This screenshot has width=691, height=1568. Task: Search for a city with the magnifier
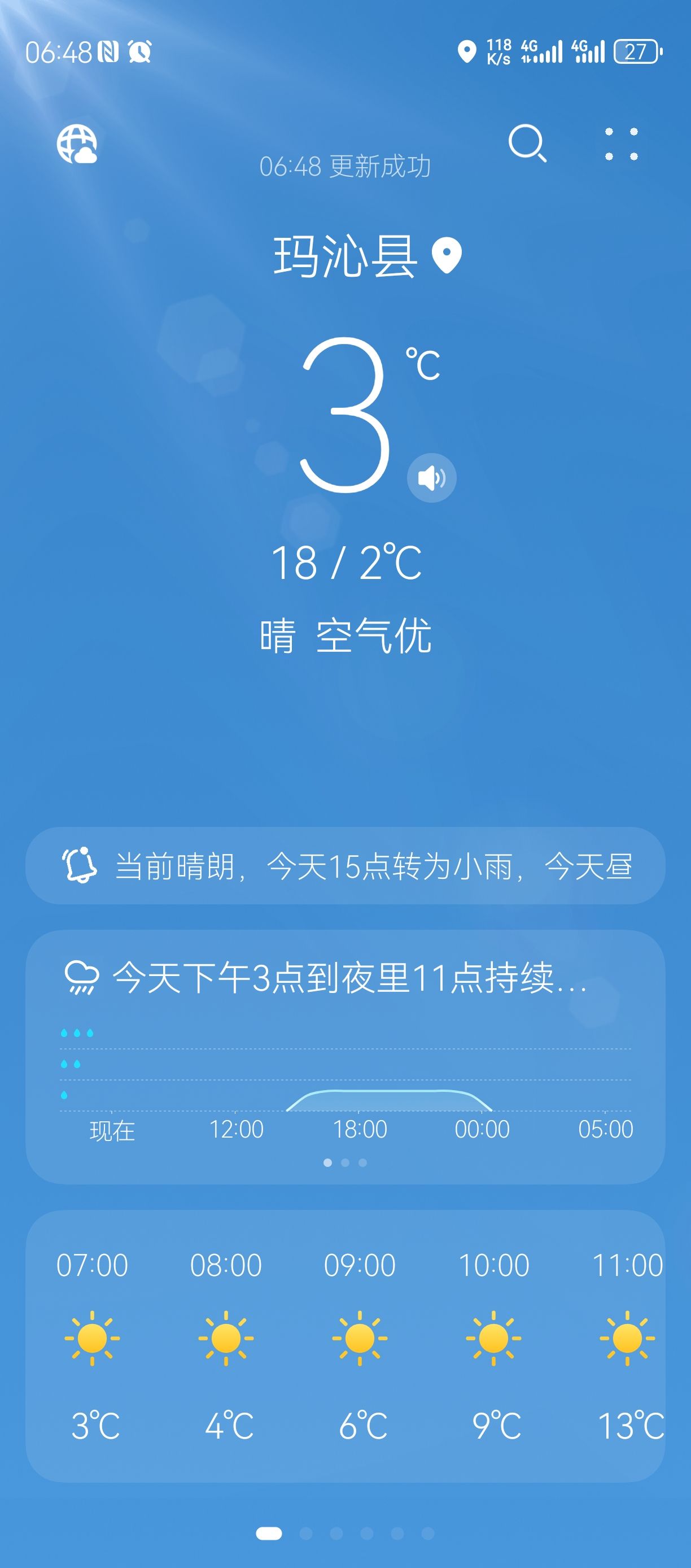click(x=527, y=143)
